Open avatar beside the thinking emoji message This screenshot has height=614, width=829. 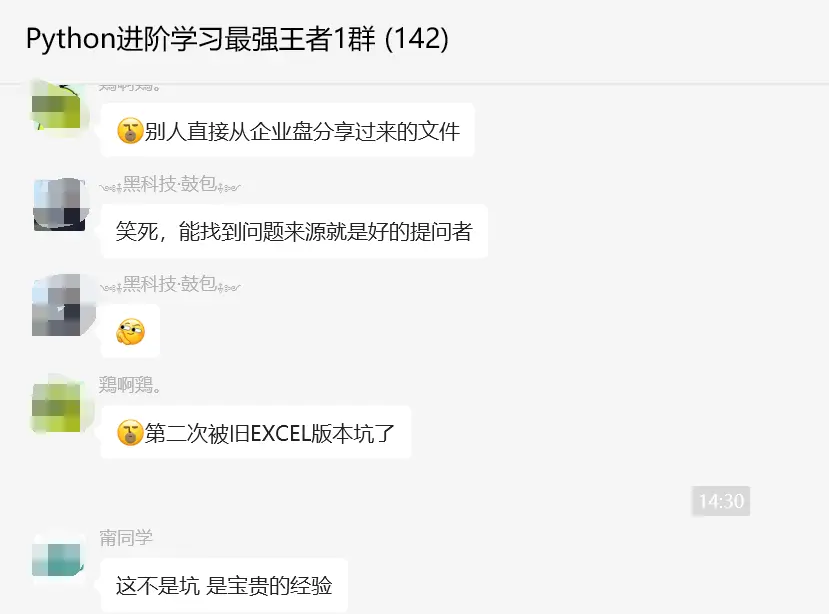58,305
